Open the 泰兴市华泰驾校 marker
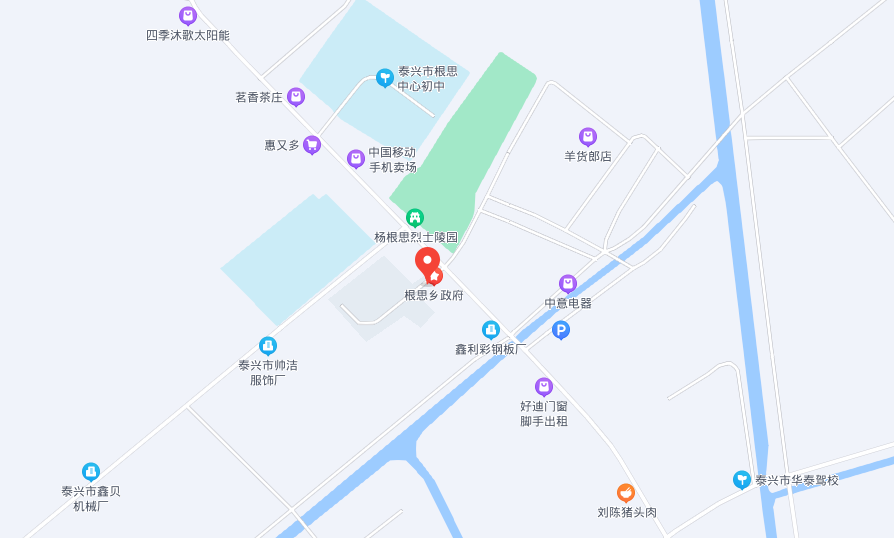Image resolution: width=894 pixels, height=538 pixels. (x=742, y=479)
